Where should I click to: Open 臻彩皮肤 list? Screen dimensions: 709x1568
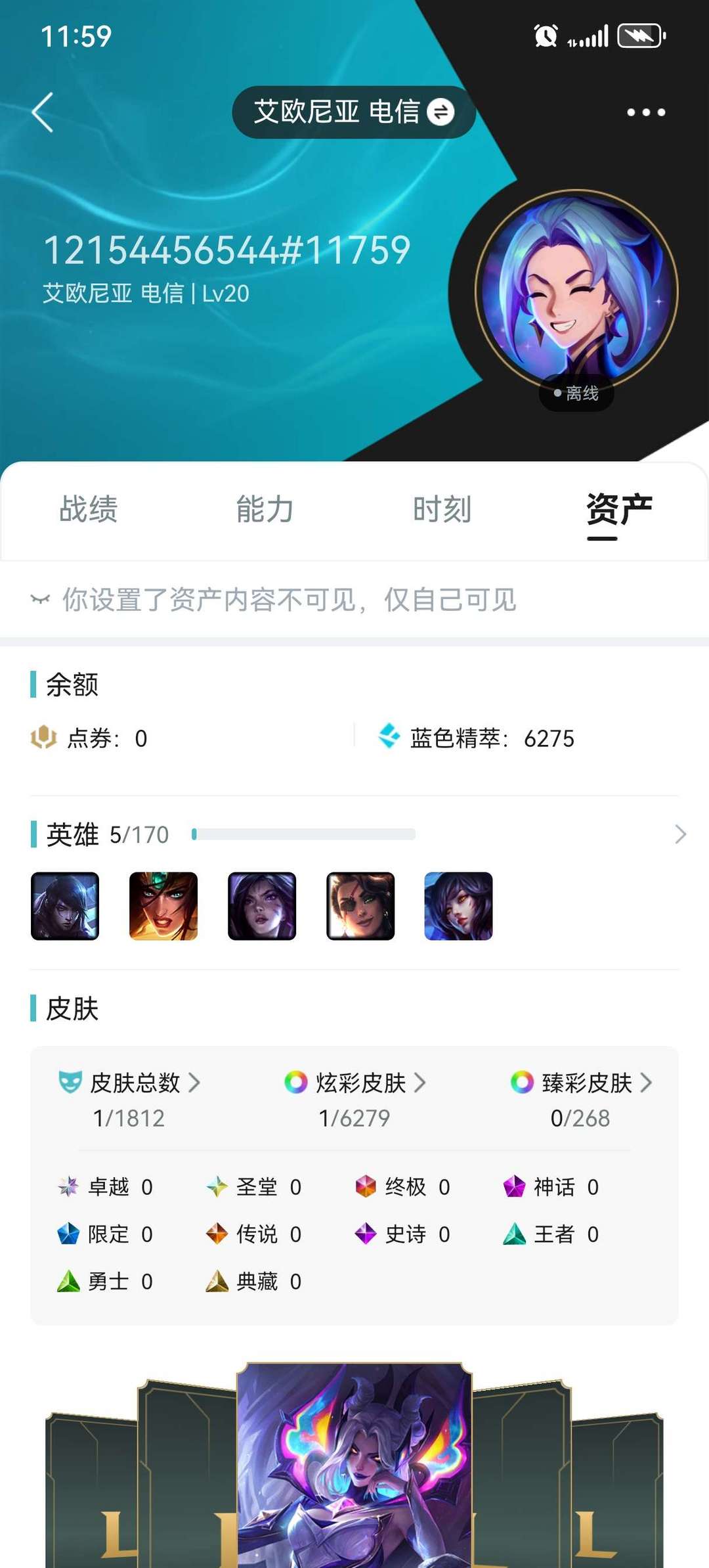[x=581, y=1099]
